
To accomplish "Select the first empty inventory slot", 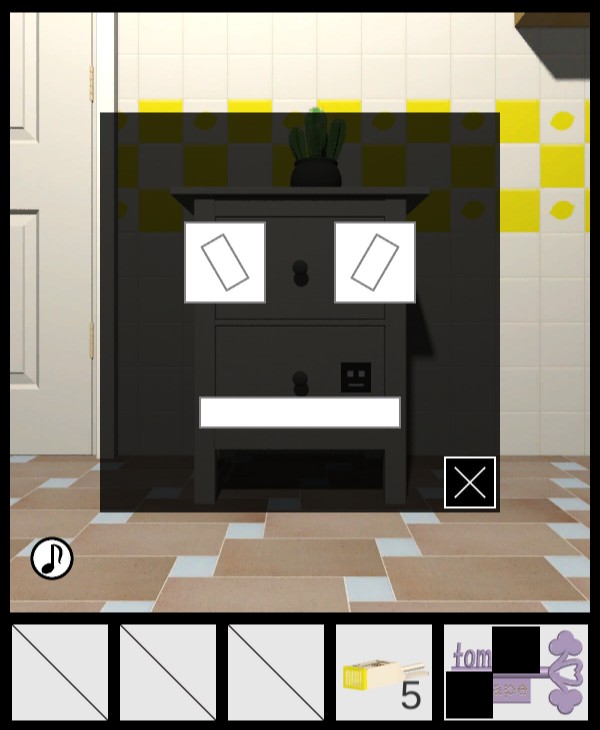I will [60, 672].
